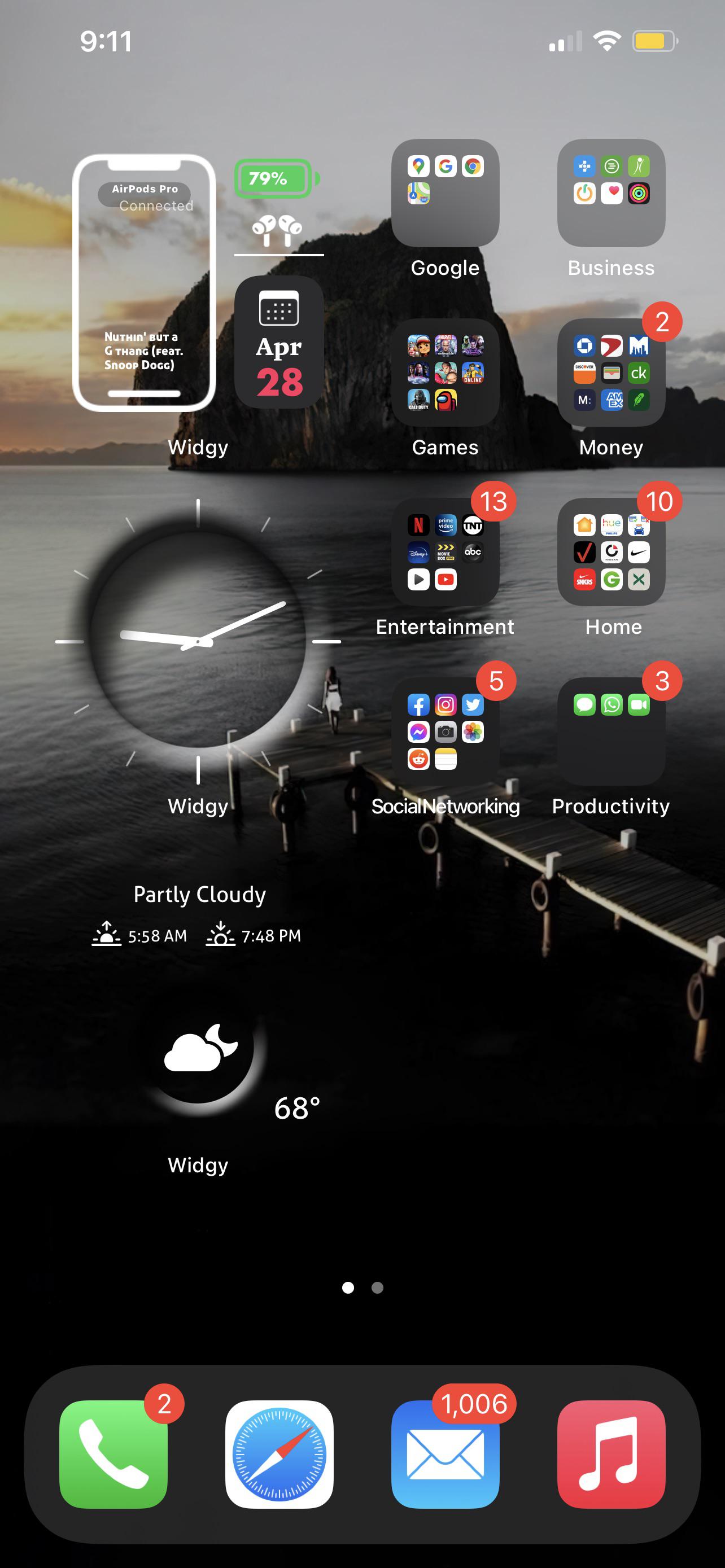This screenshot has width=725, height=1568.
Task: Open the SocialNetworking folder
Action: (445, 730)
